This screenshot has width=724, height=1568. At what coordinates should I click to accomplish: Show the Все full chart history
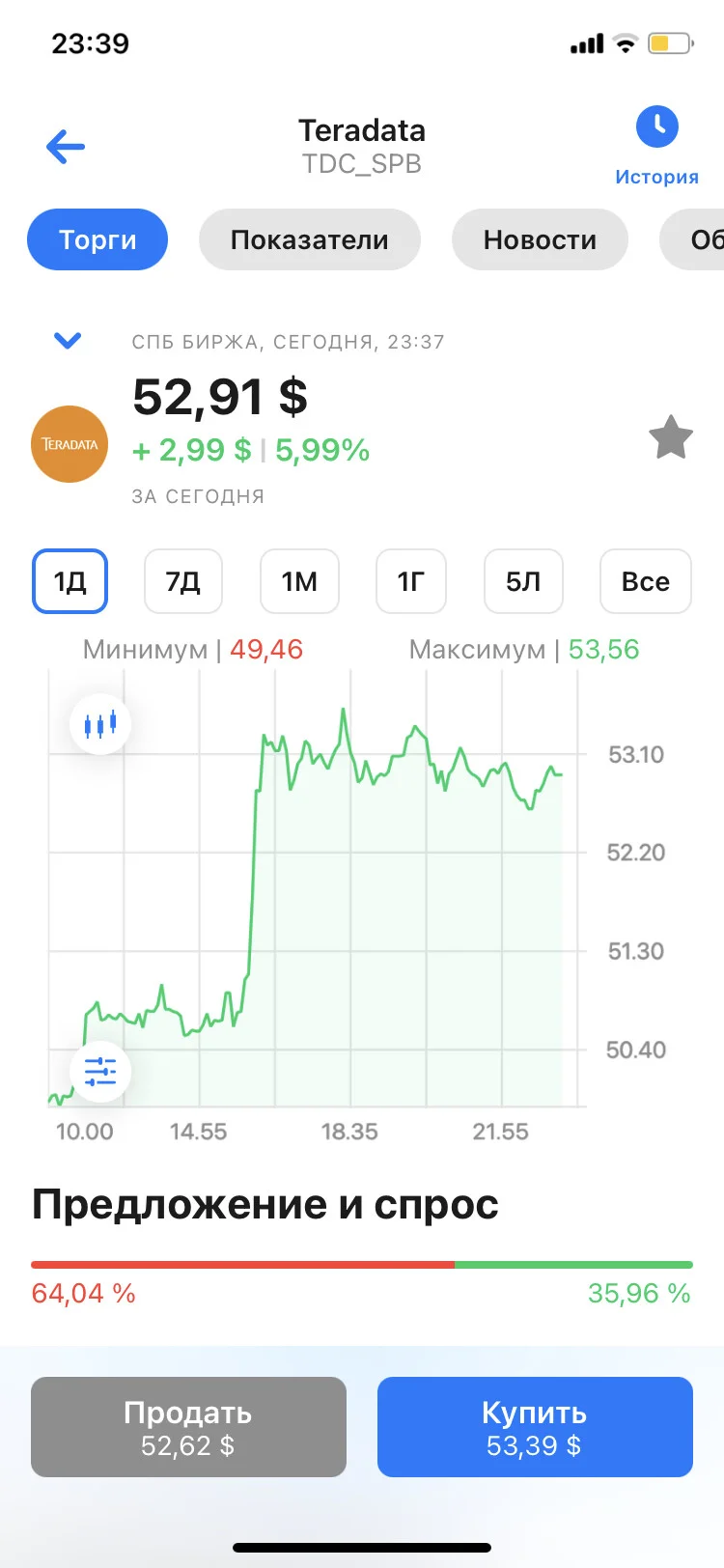pos(646,581)
